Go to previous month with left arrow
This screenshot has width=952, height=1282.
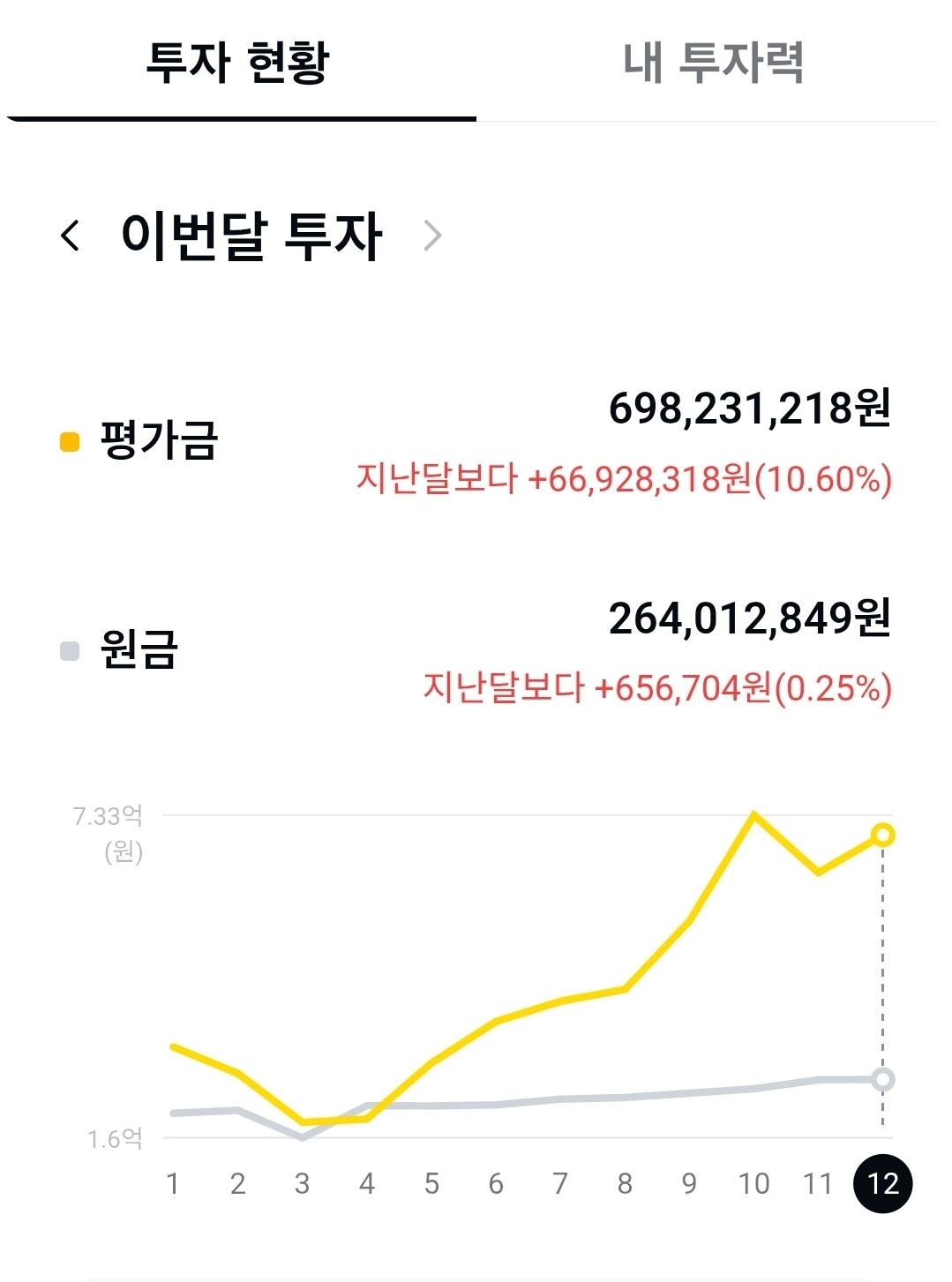(x=71, y=236)
